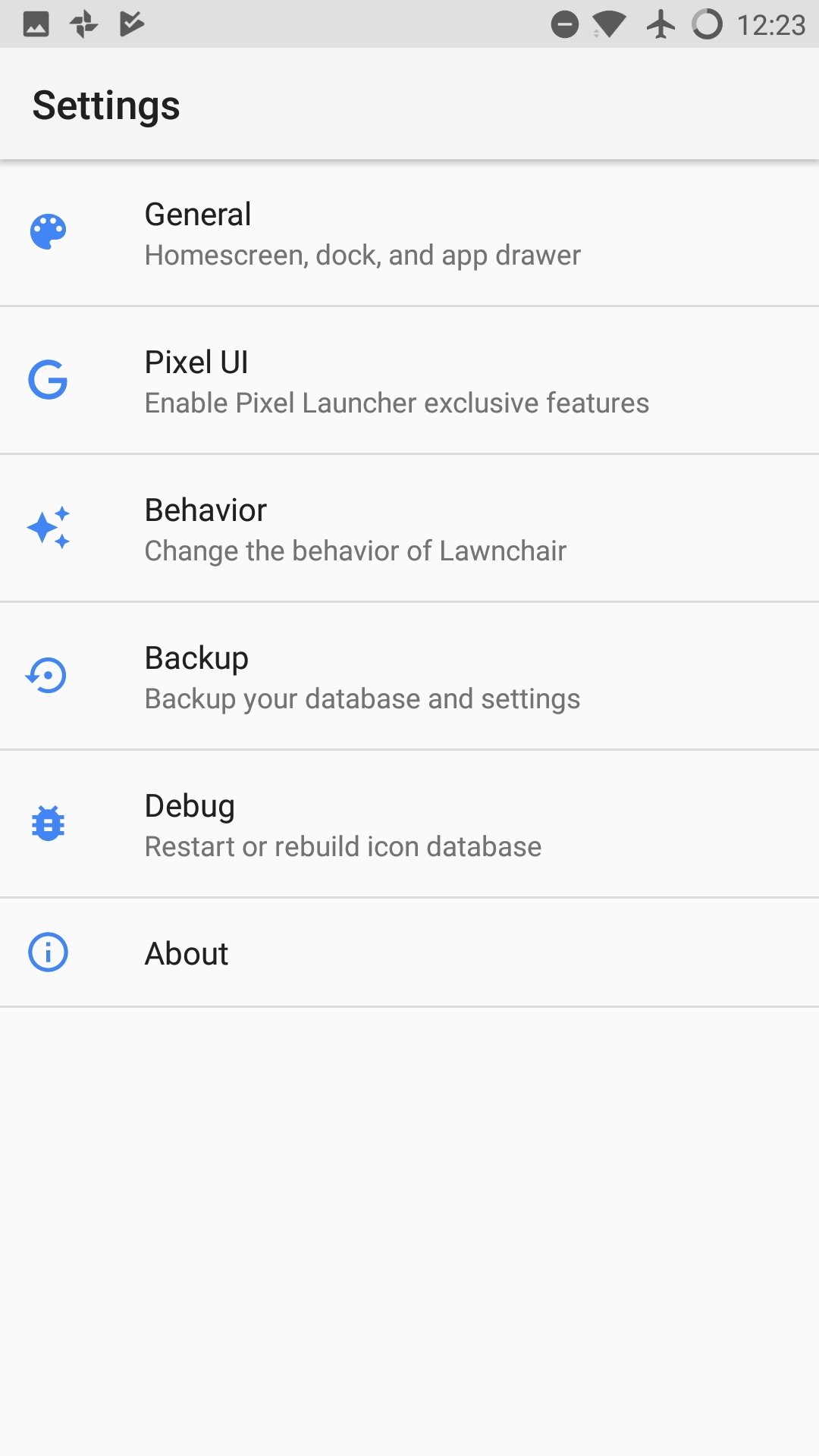This screenshot has height=1456, width=819.
Task: Open the Pixel UI settings
Action: [409, 381]
